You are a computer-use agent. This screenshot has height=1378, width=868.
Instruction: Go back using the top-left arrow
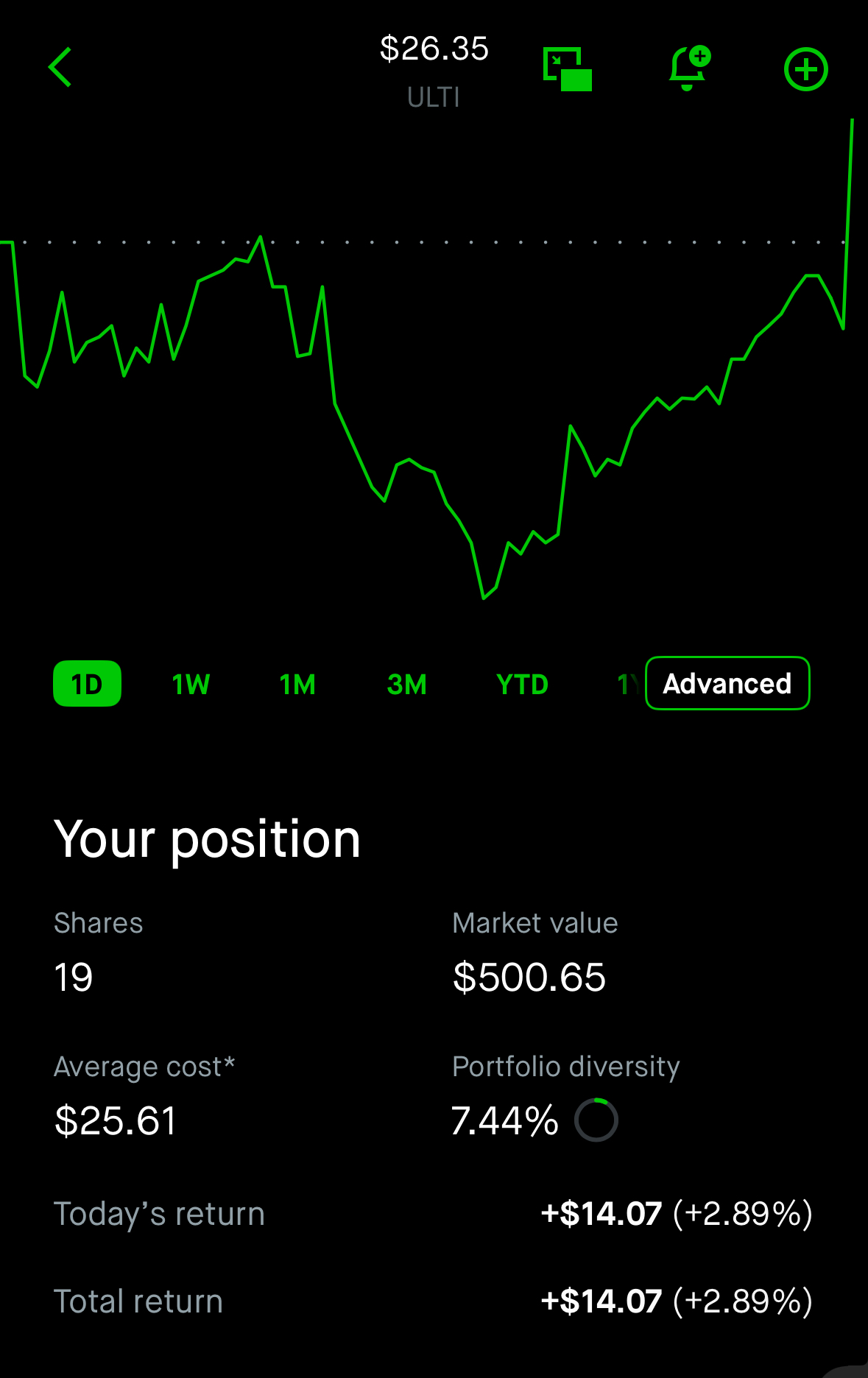[60, 68]
